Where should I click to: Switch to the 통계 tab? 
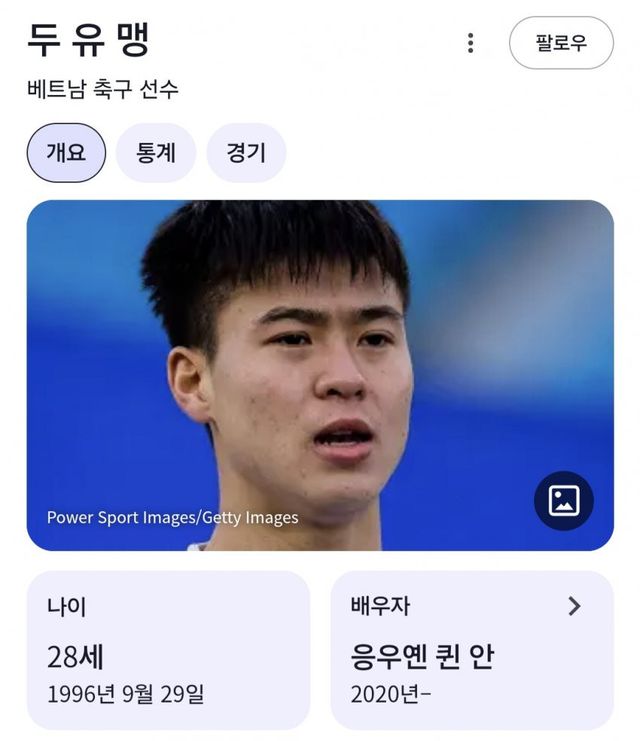click(156, 153)
